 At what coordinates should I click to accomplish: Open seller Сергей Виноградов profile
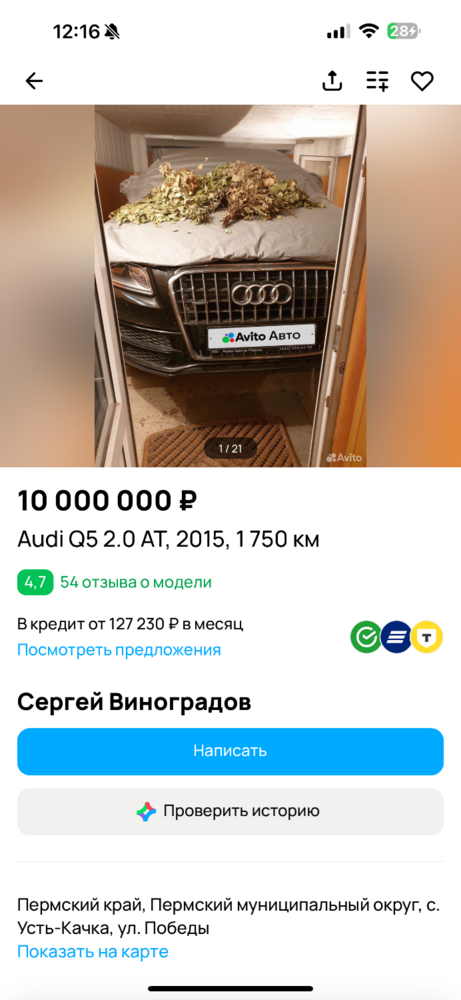pyautogui.click(x=134, y=703)
